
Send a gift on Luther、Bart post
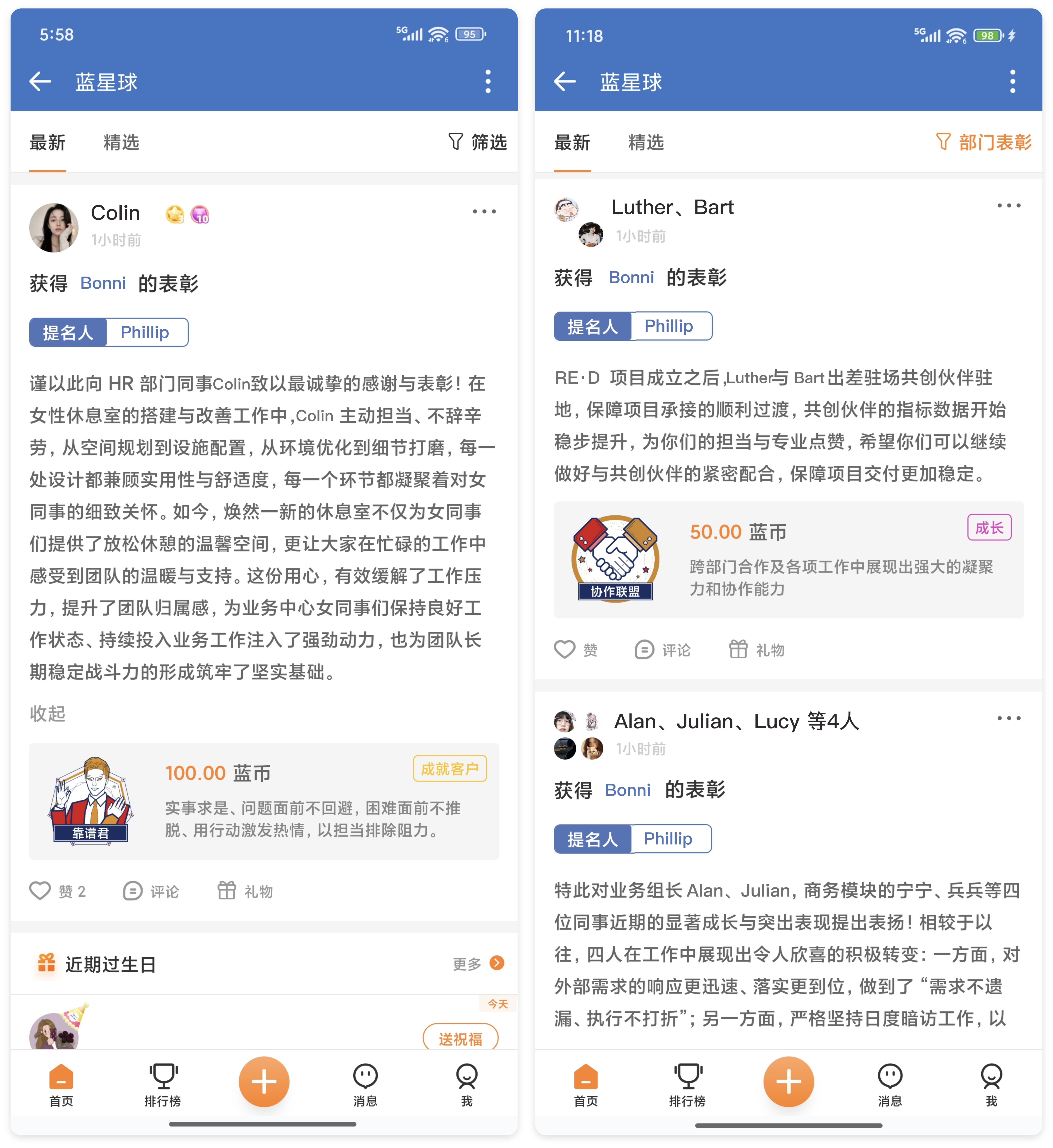point(757,650)
